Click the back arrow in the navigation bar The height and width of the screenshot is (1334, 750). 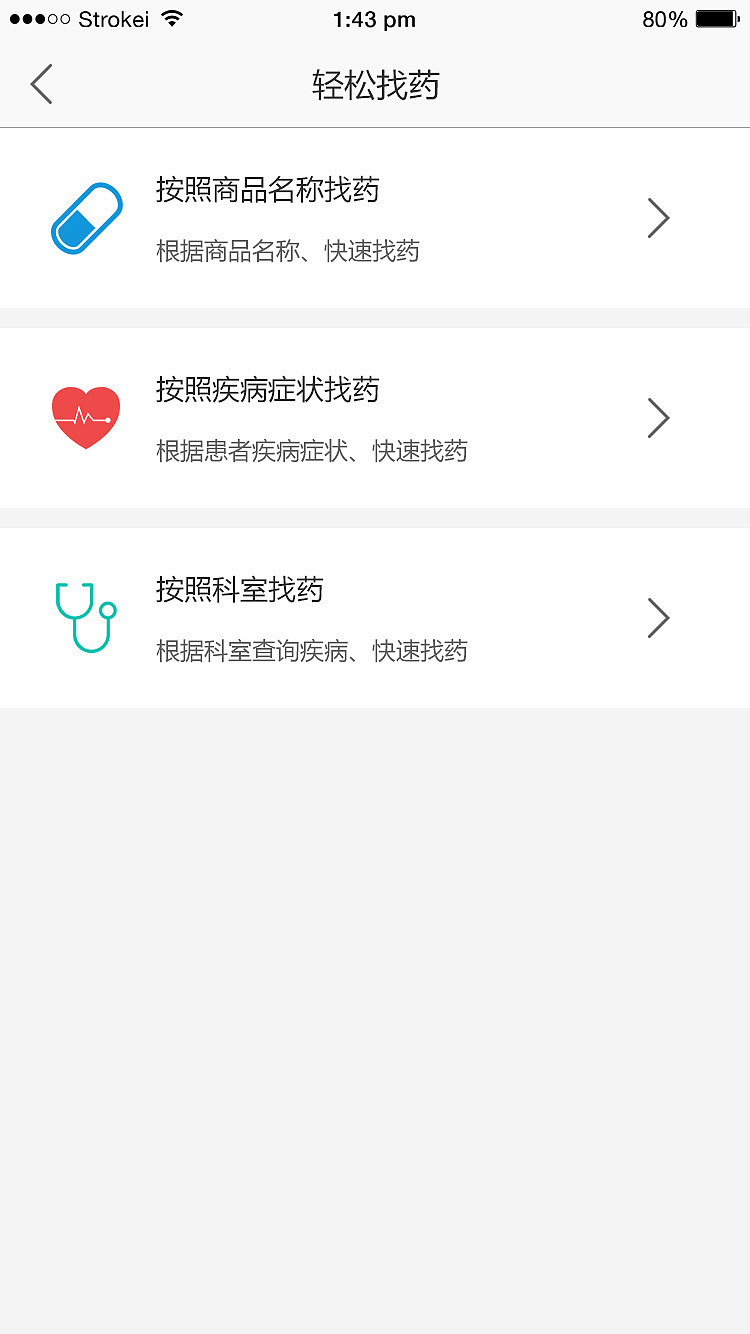40,84
